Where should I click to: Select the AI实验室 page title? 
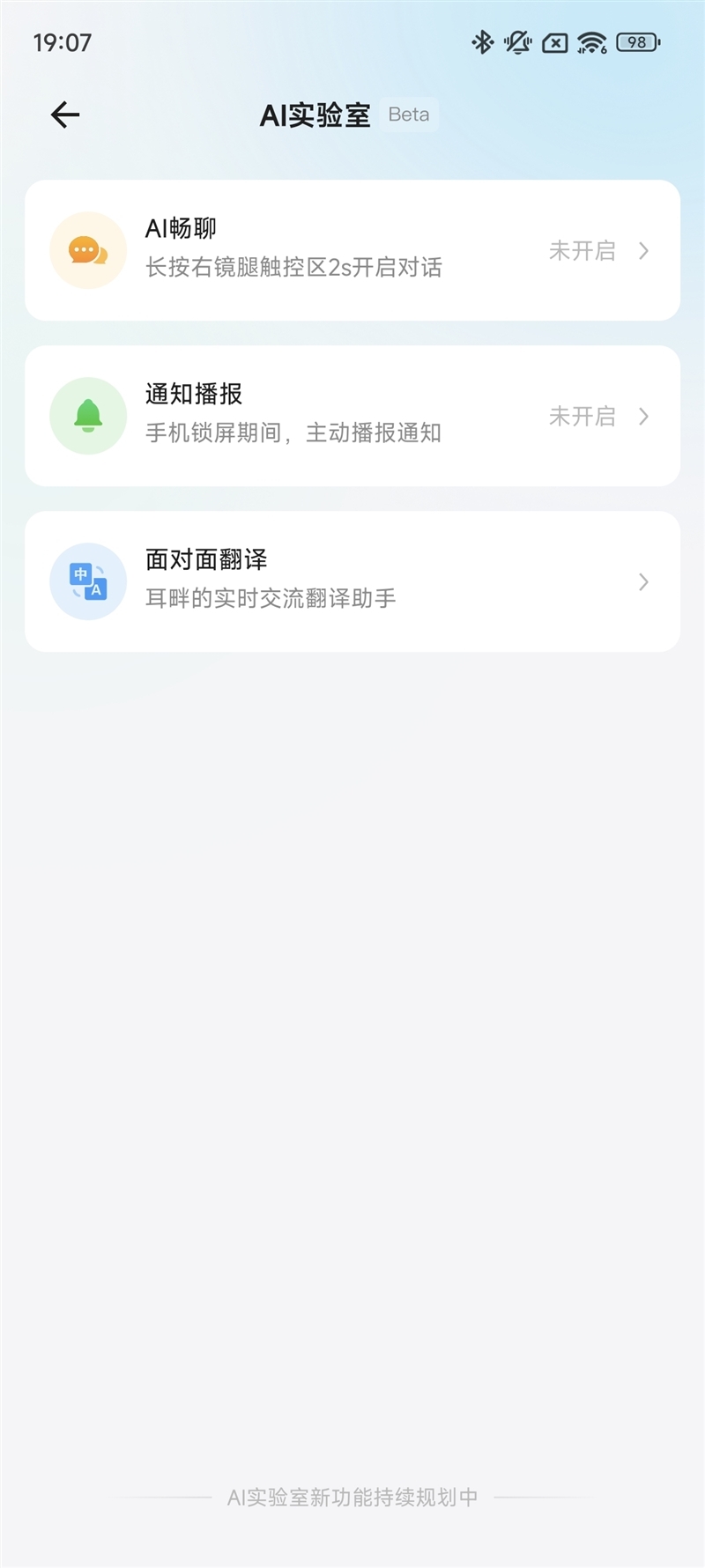(x=315, y=114)
